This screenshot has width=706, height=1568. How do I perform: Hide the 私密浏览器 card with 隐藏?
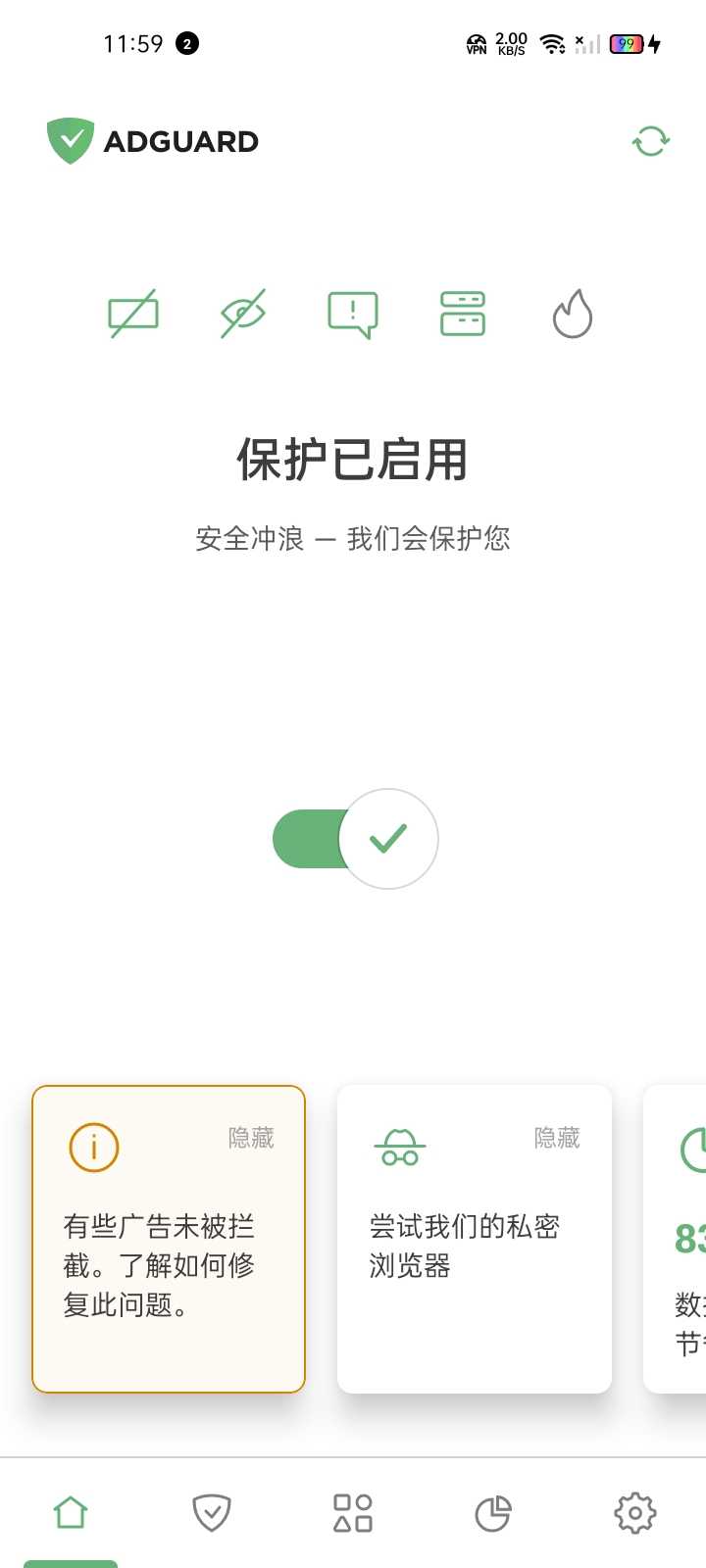(557, 1138)
